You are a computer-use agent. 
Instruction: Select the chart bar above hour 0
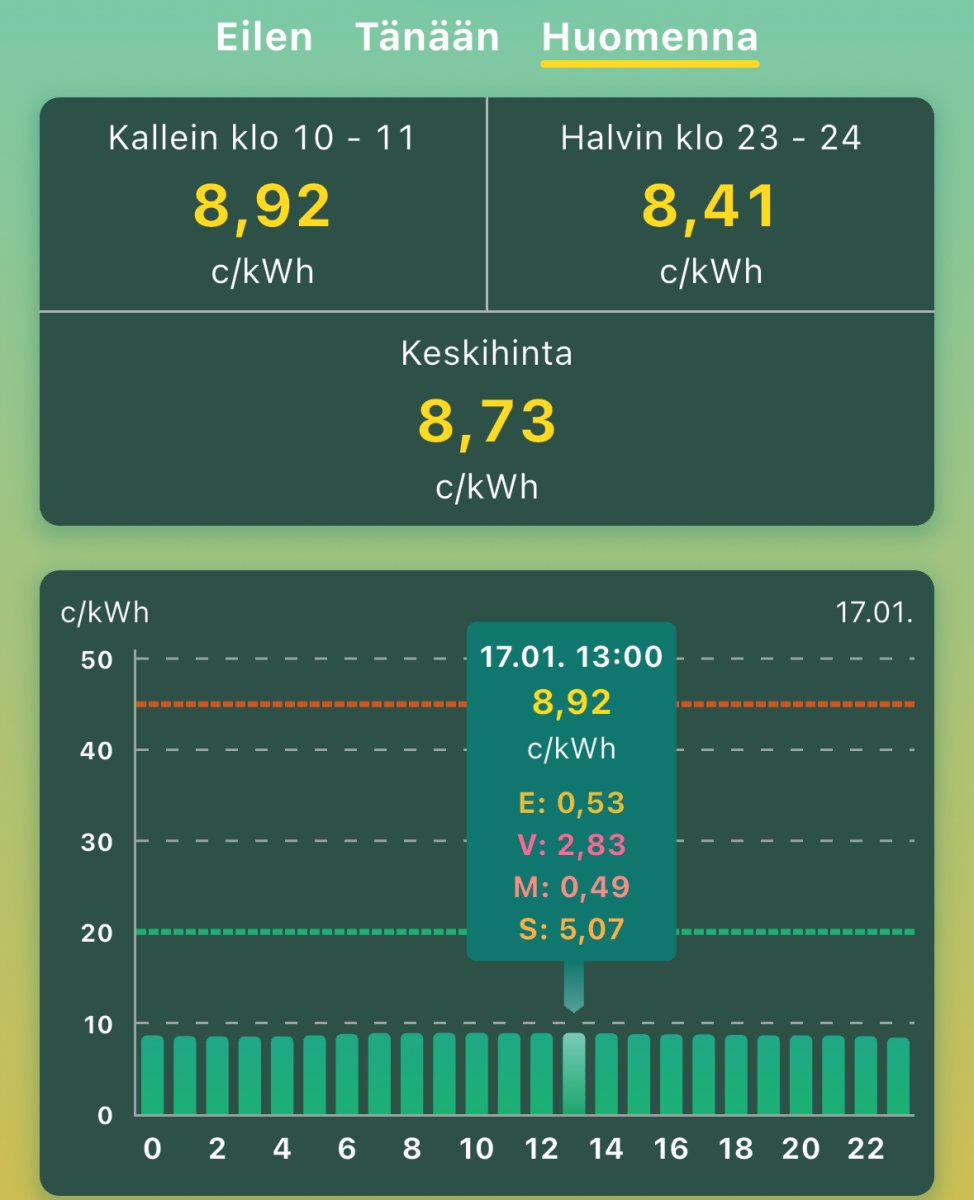pyautogui.click(x=152, y=1075)
